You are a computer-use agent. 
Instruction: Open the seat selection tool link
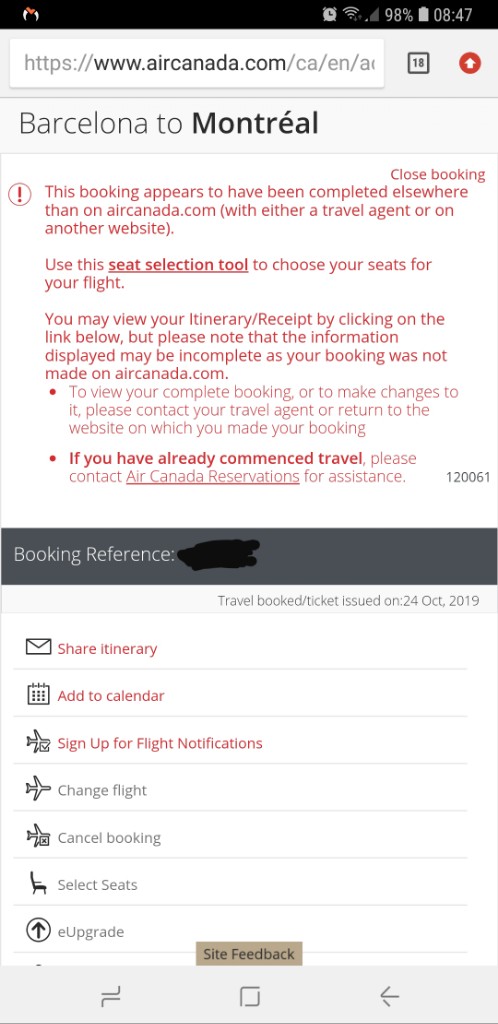[x=178, y=265]
